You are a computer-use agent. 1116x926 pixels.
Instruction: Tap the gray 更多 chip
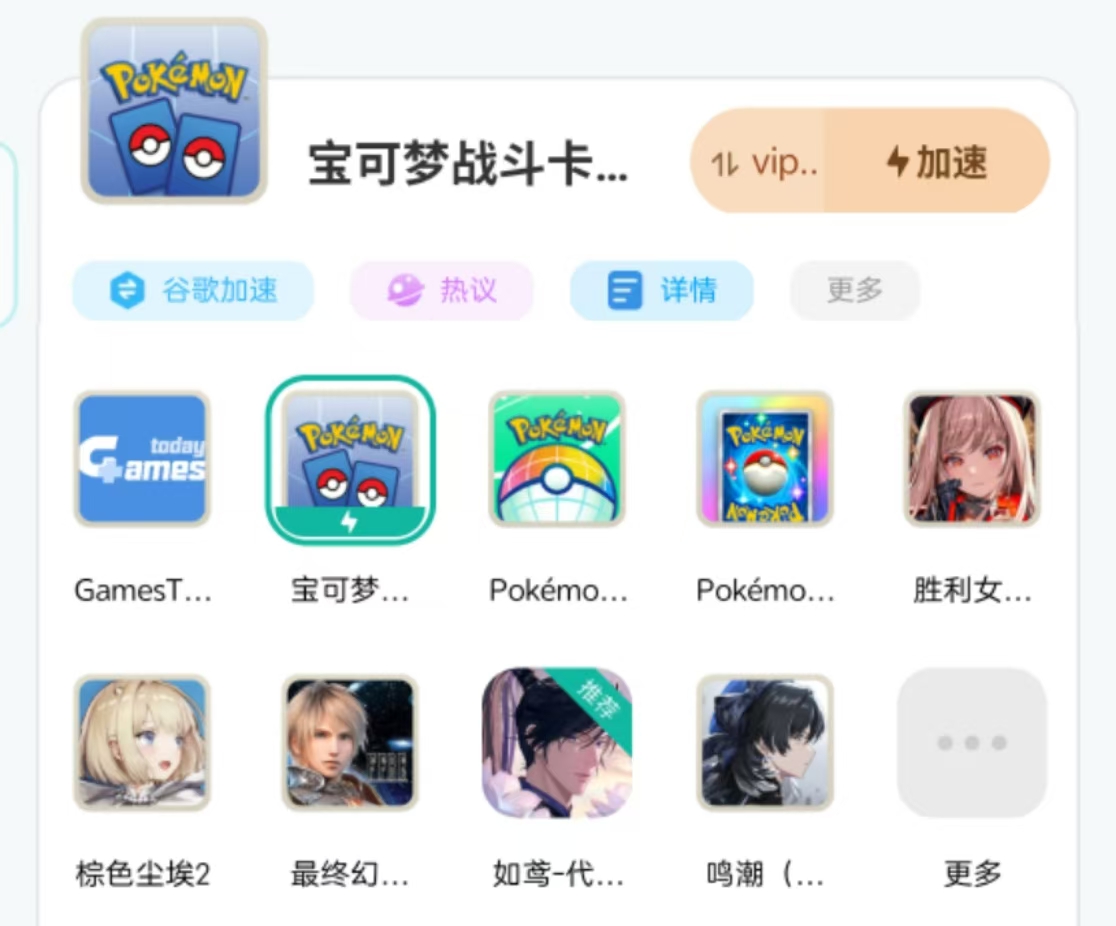click(854, 291)
